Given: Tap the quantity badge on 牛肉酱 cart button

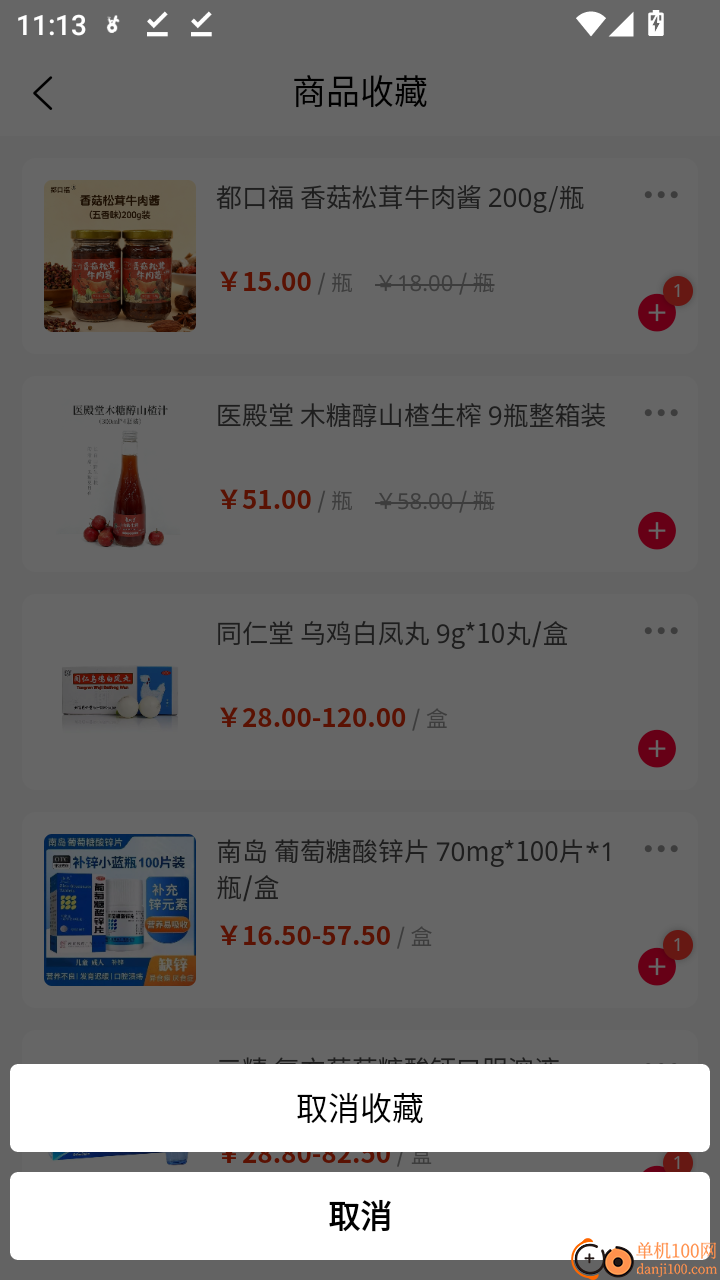Looking at the screenshot, I should (x=676, y=291).
